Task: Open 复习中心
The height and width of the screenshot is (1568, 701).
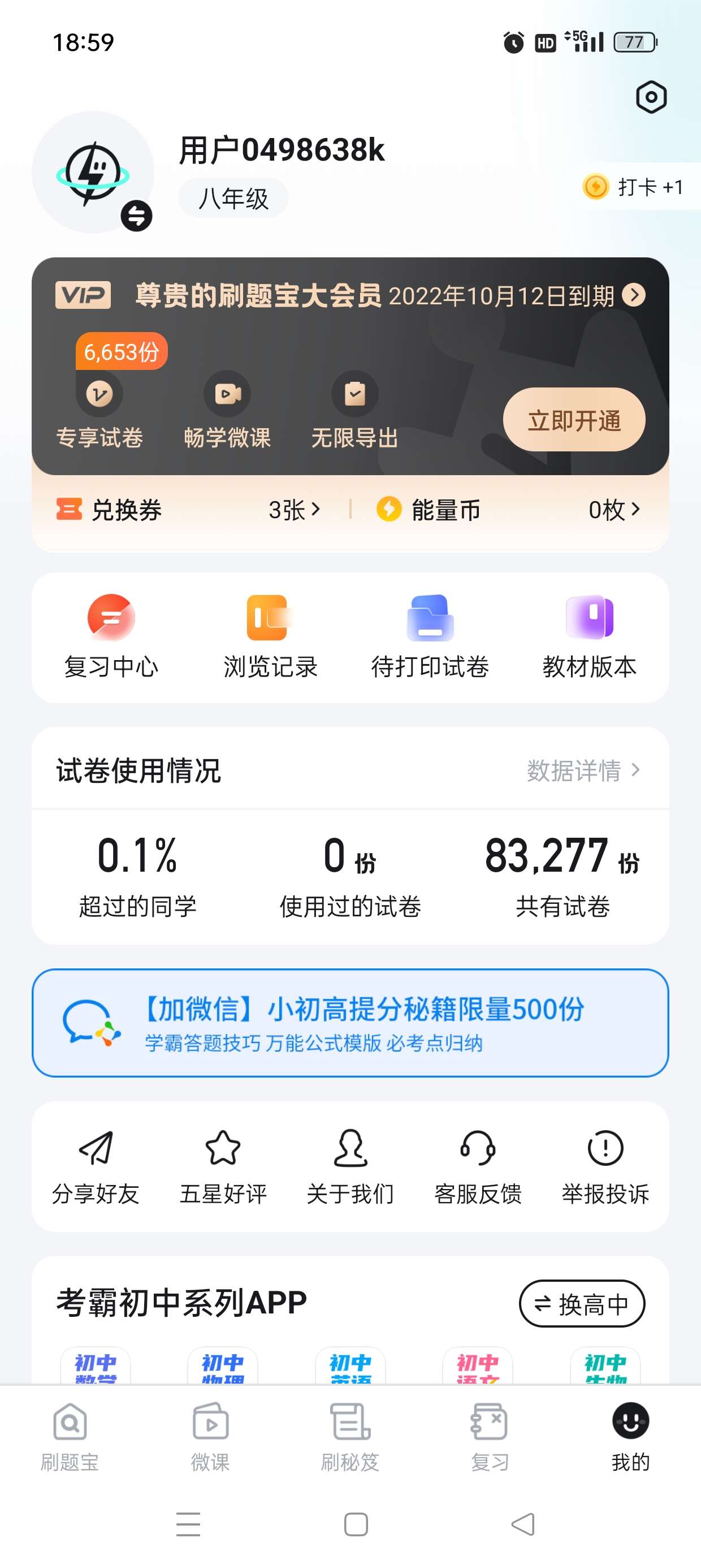Action: point(111,637)
